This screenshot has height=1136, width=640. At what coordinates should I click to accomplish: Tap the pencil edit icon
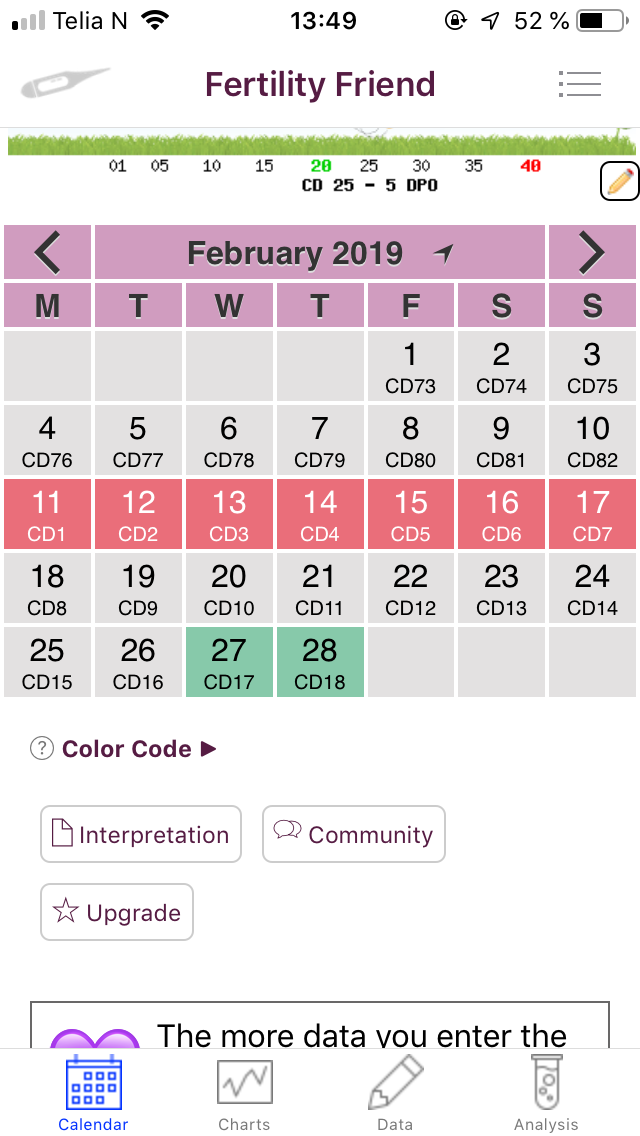point(620,181)
